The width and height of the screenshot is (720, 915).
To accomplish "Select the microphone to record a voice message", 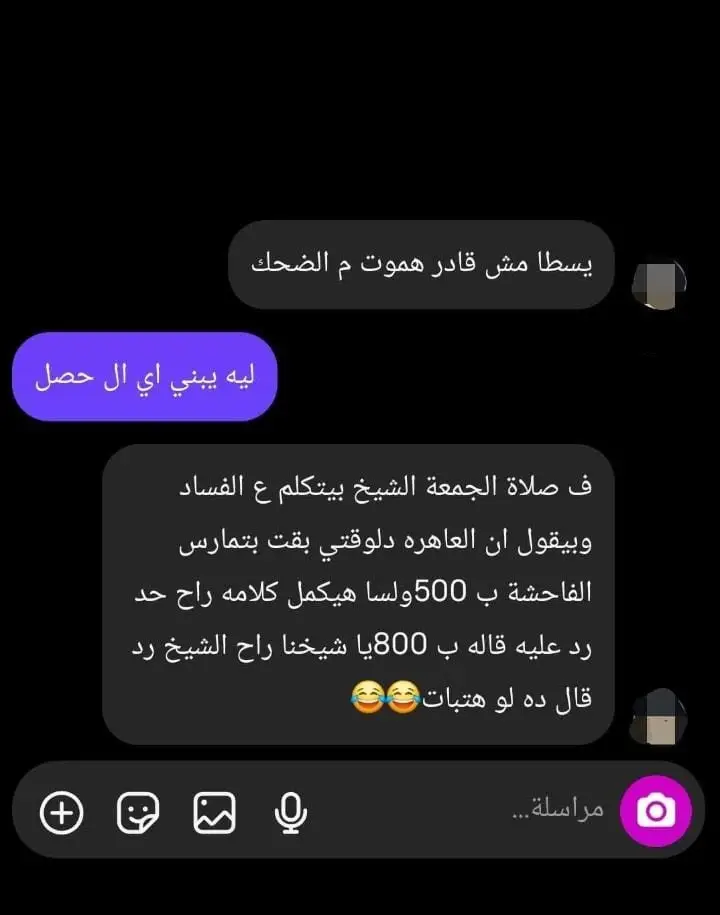I will [288, 813].
